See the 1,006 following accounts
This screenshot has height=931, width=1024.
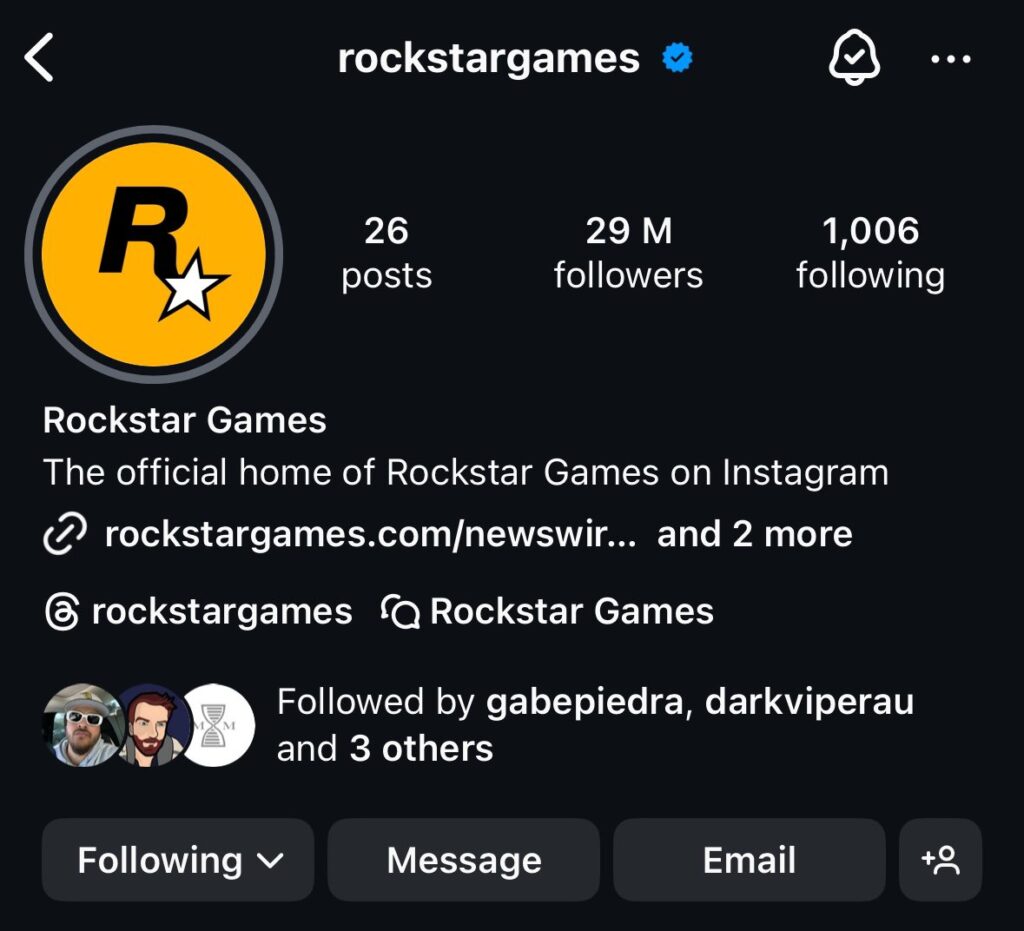pos(870,253)
